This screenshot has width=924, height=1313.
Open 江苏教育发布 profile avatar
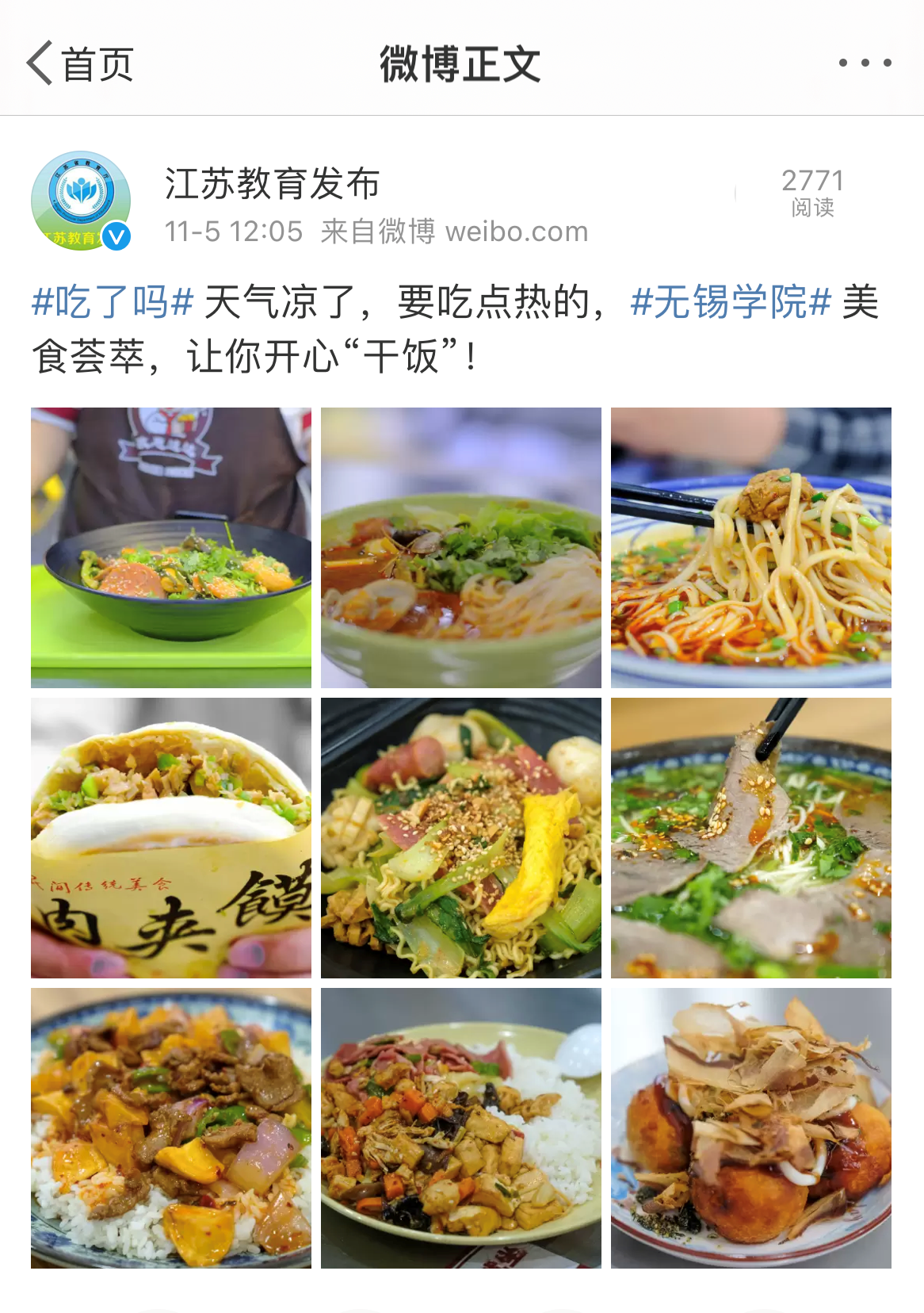[x=81, y=201]
